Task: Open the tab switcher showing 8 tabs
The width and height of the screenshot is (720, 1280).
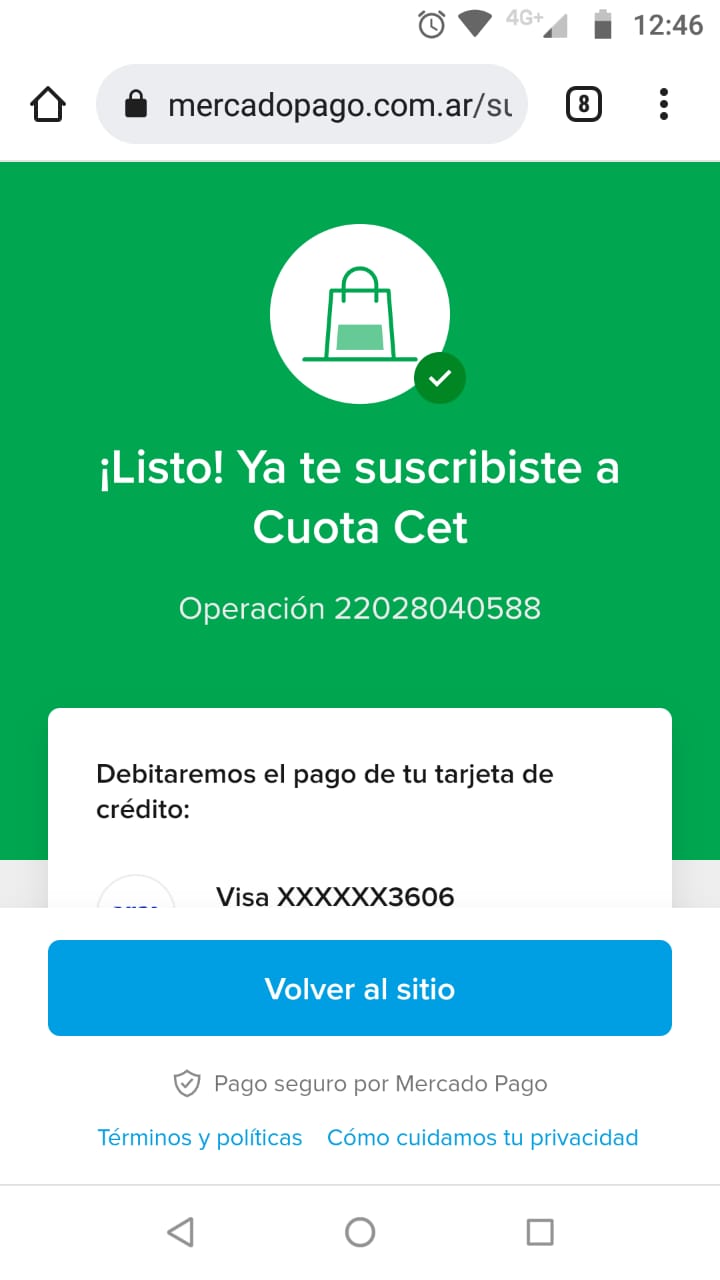Action: (x=584, y=104)
